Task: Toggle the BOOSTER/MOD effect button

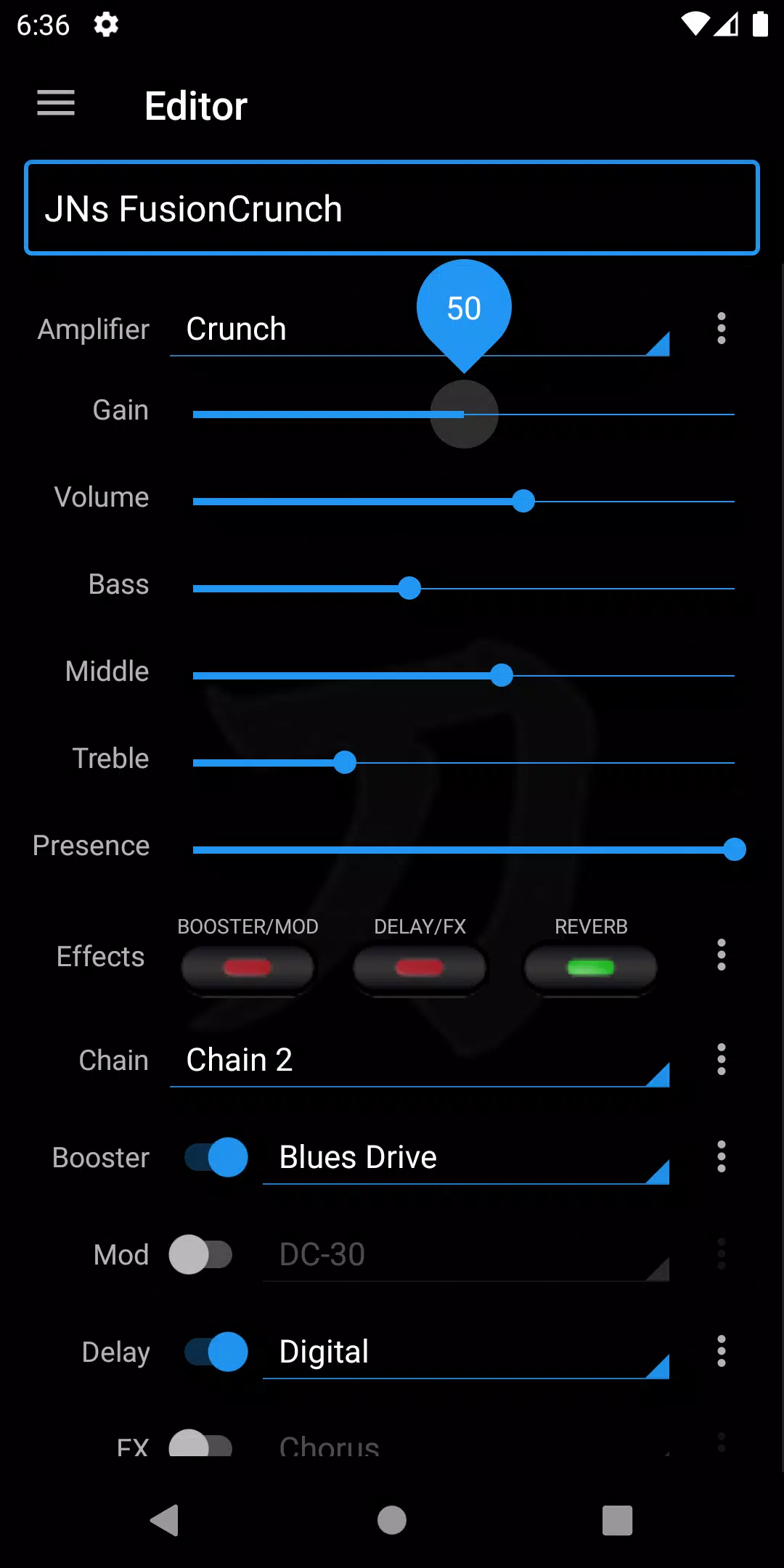Action: [248, 968]
